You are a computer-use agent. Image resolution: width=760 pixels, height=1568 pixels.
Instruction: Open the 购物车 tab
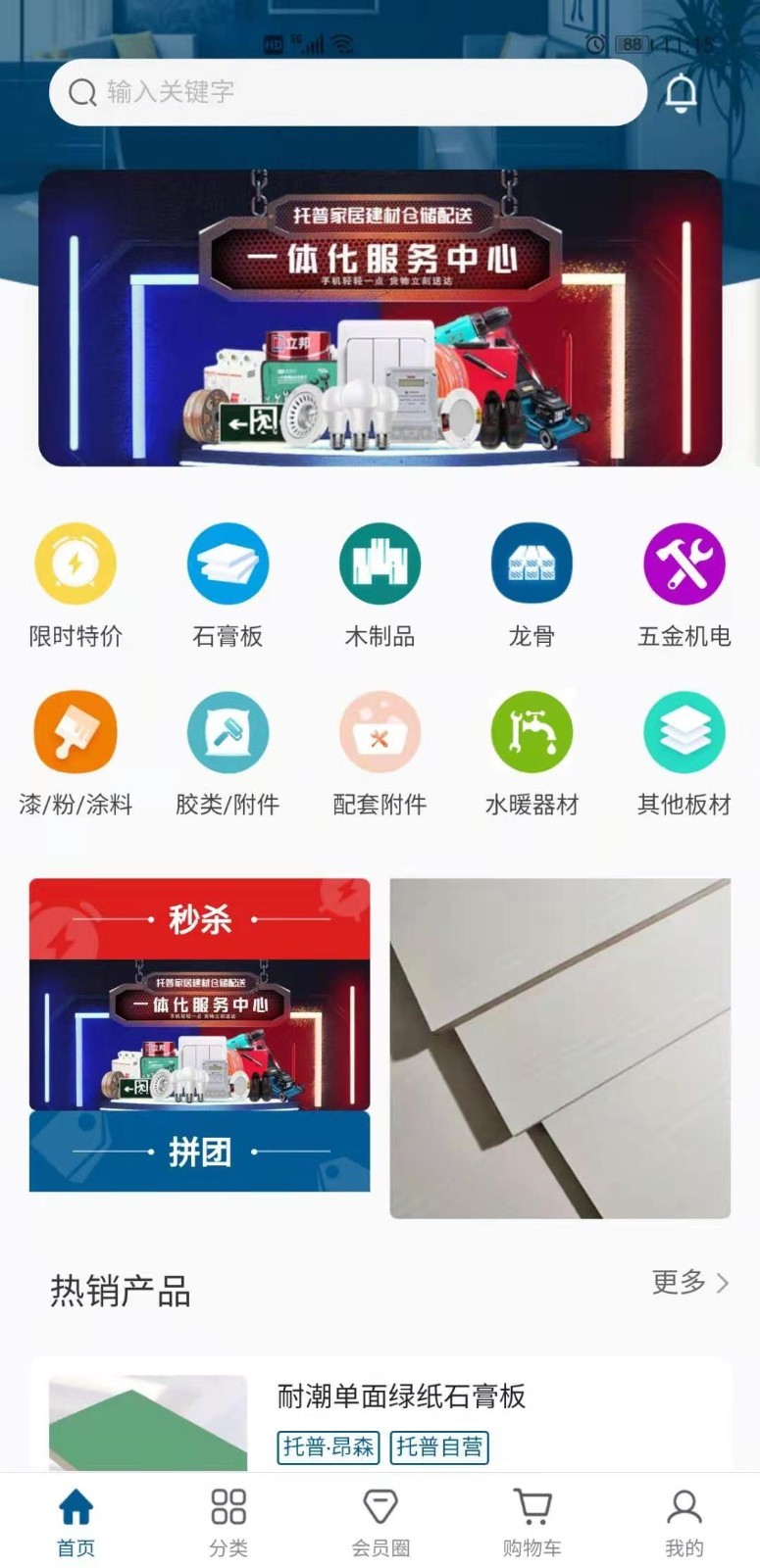click(532, 1521)
